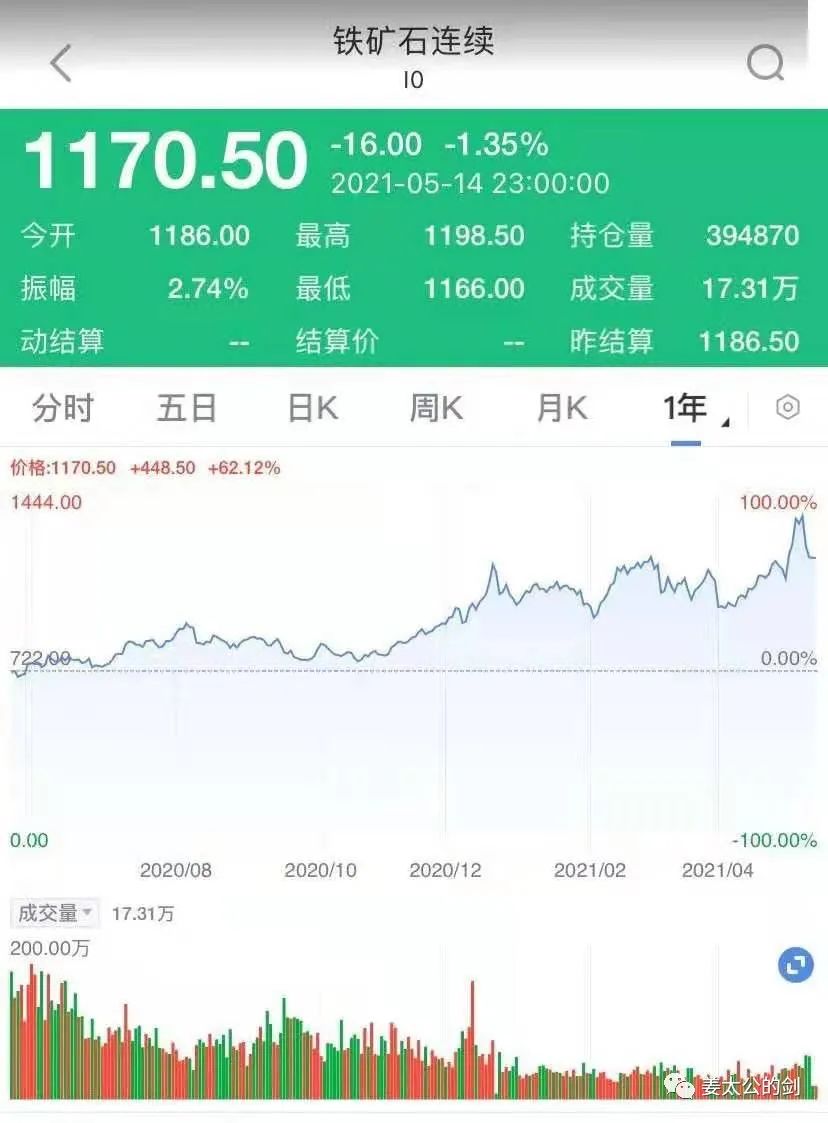The image size is (828, 1123).
Task: Tap the blue landscape-rotate chart icon
Action: click(x=794, y=965)
